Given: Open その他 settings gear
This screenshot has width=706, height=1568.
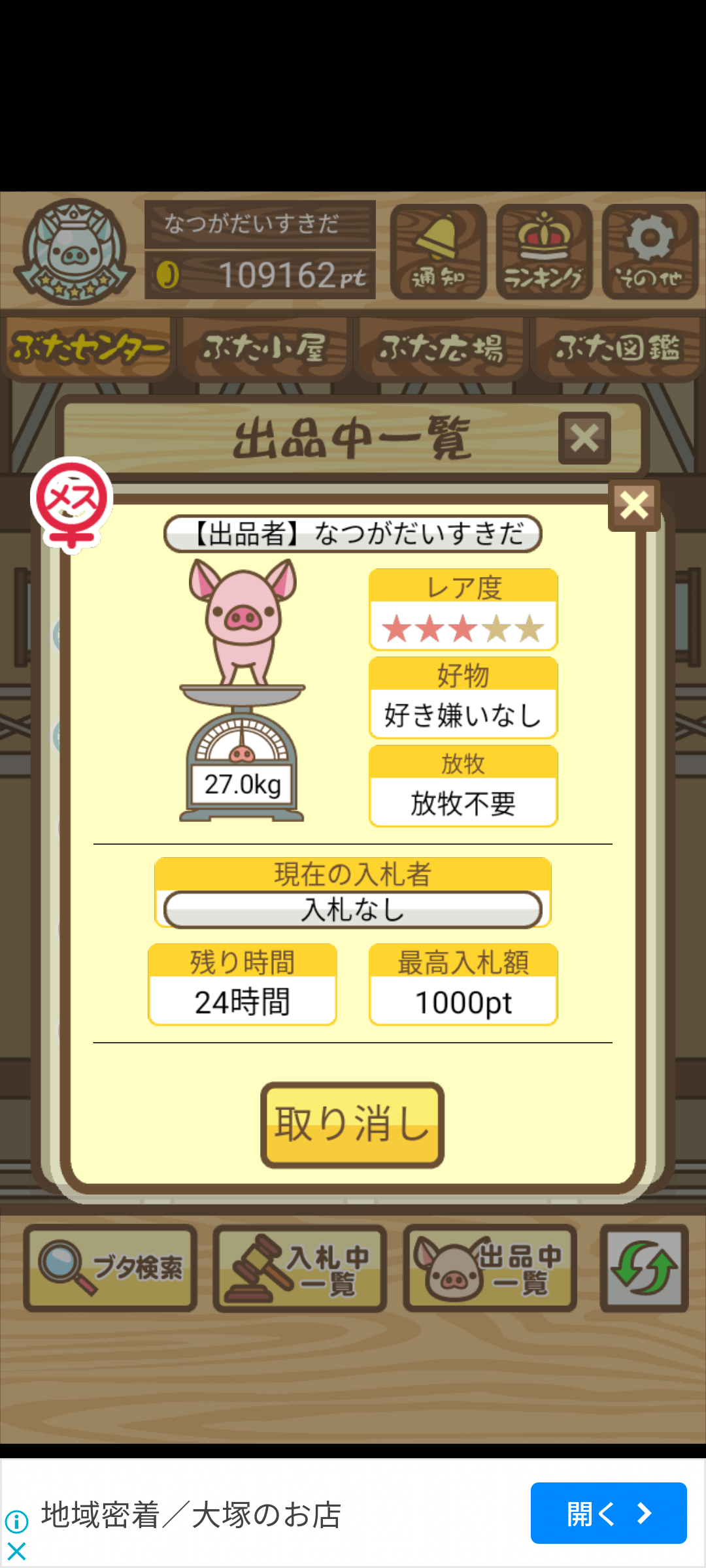Looking at the screenshot, I should tap(650, 252).
